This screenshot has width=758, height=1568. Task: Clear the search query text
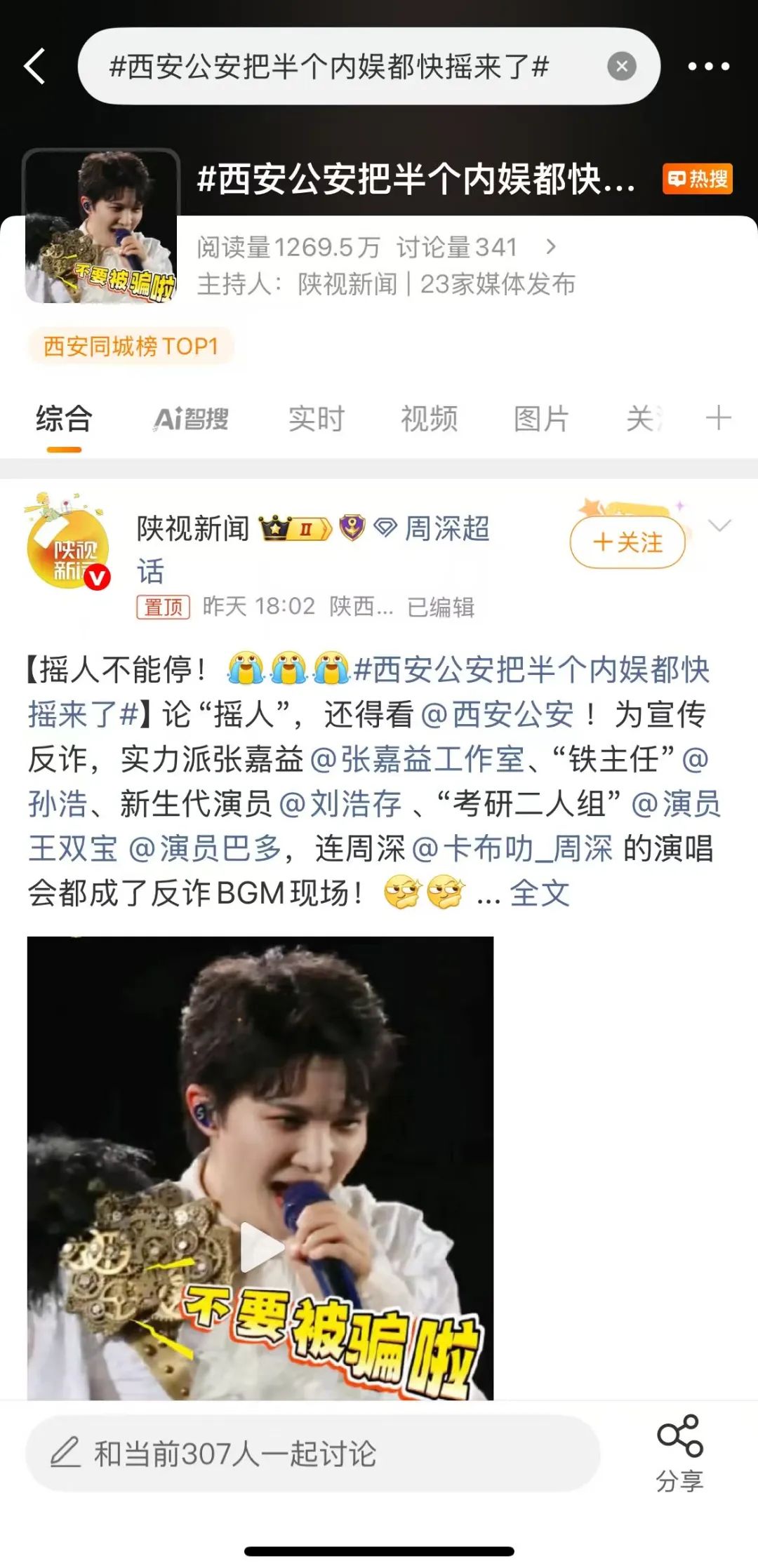tap(621, 67)
